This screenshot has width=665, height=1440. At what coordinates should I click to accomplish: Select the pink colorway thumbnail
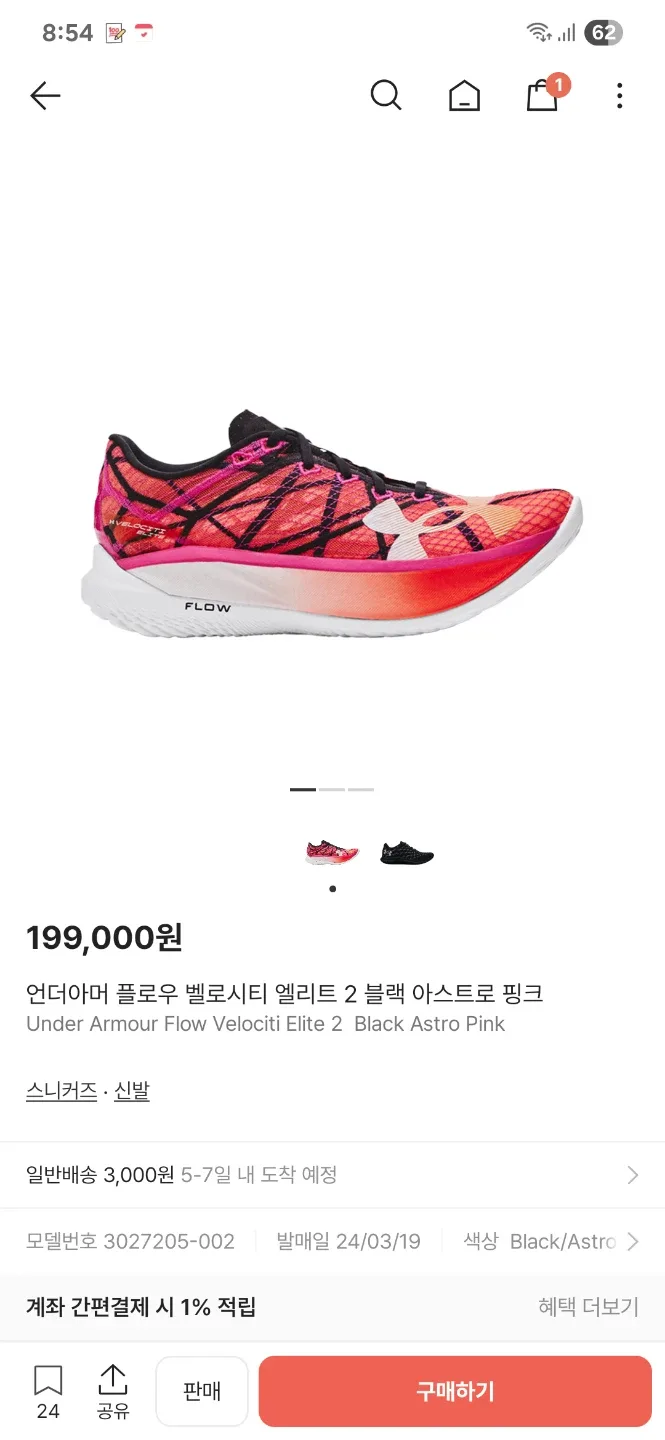click(331, 853)
